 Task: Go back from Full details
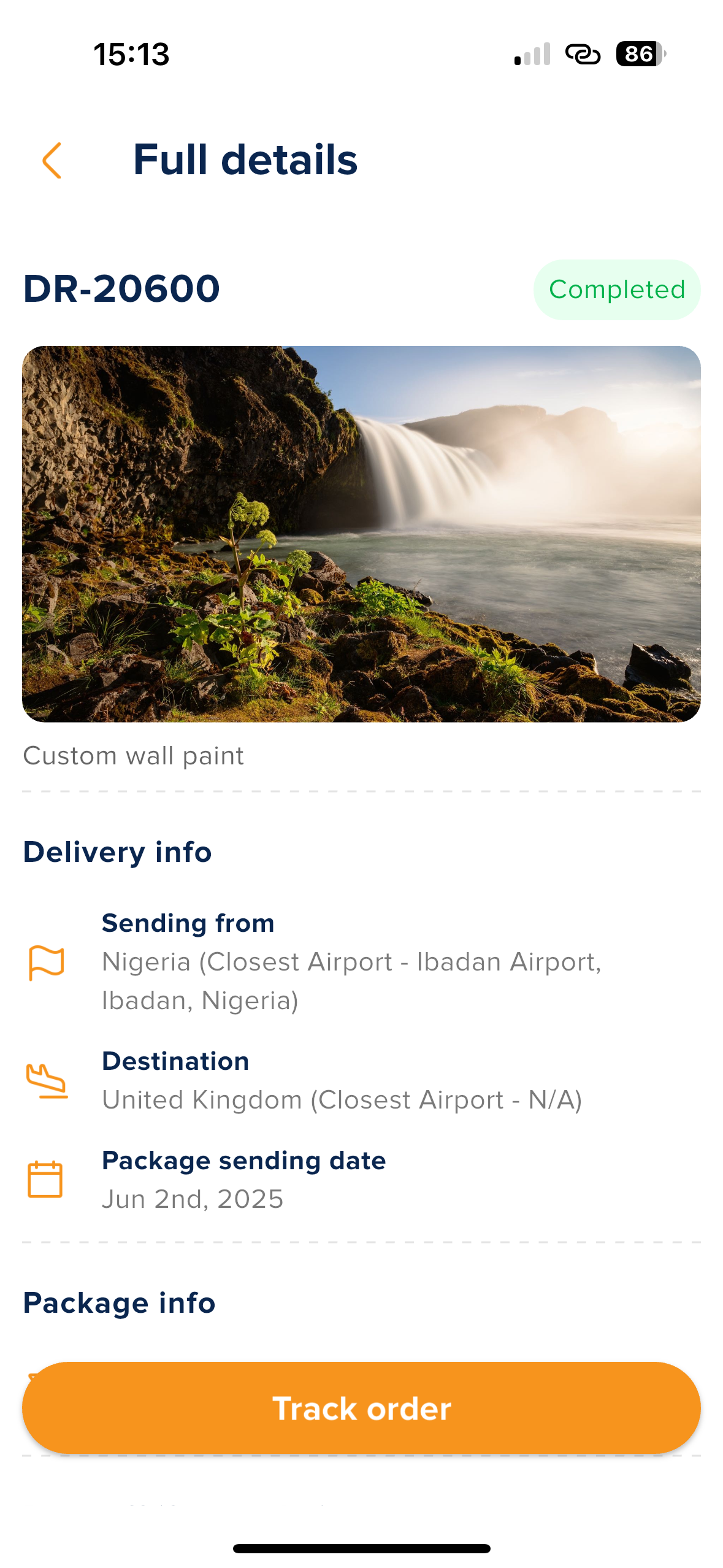[x=52, y=161]
